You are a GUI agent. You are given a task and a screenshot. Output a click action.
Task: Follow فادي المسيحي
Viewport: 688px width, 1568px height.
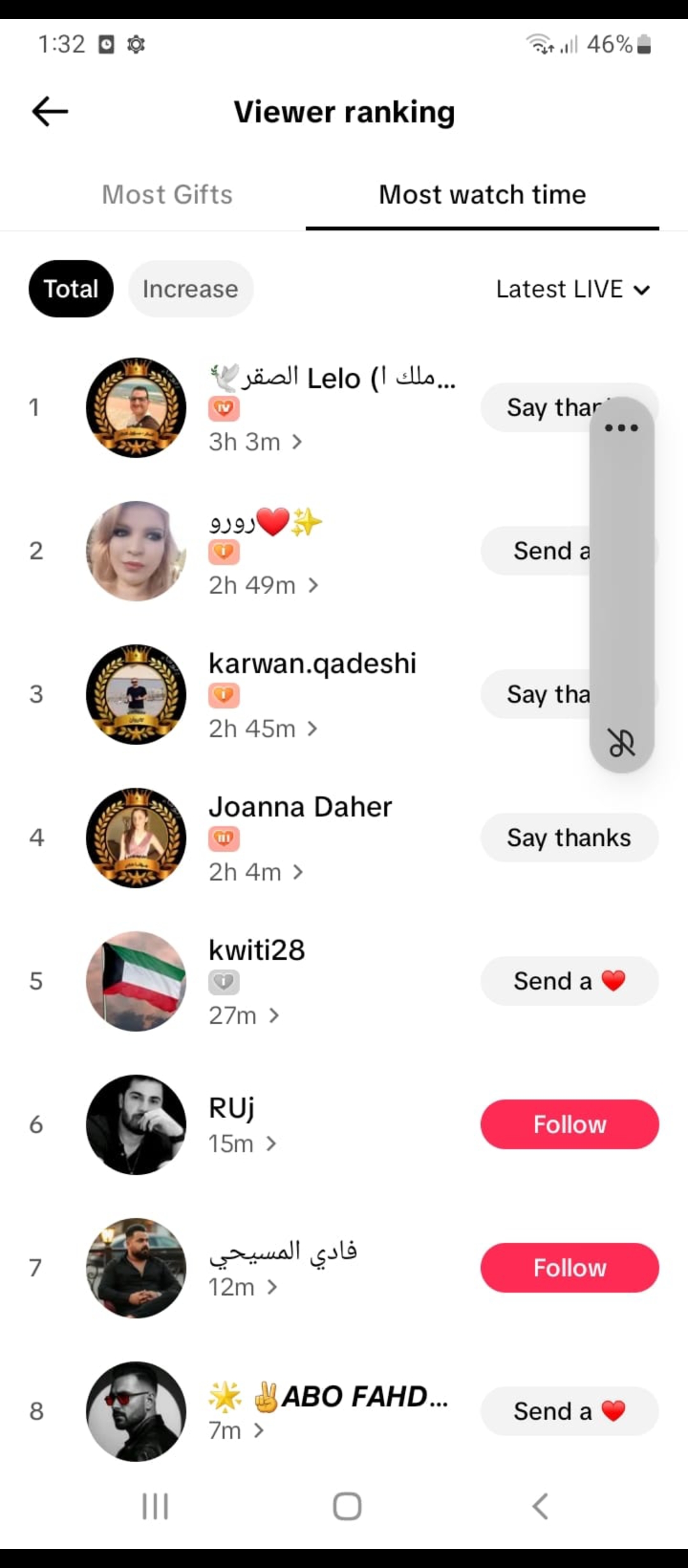click(569, 1268)
